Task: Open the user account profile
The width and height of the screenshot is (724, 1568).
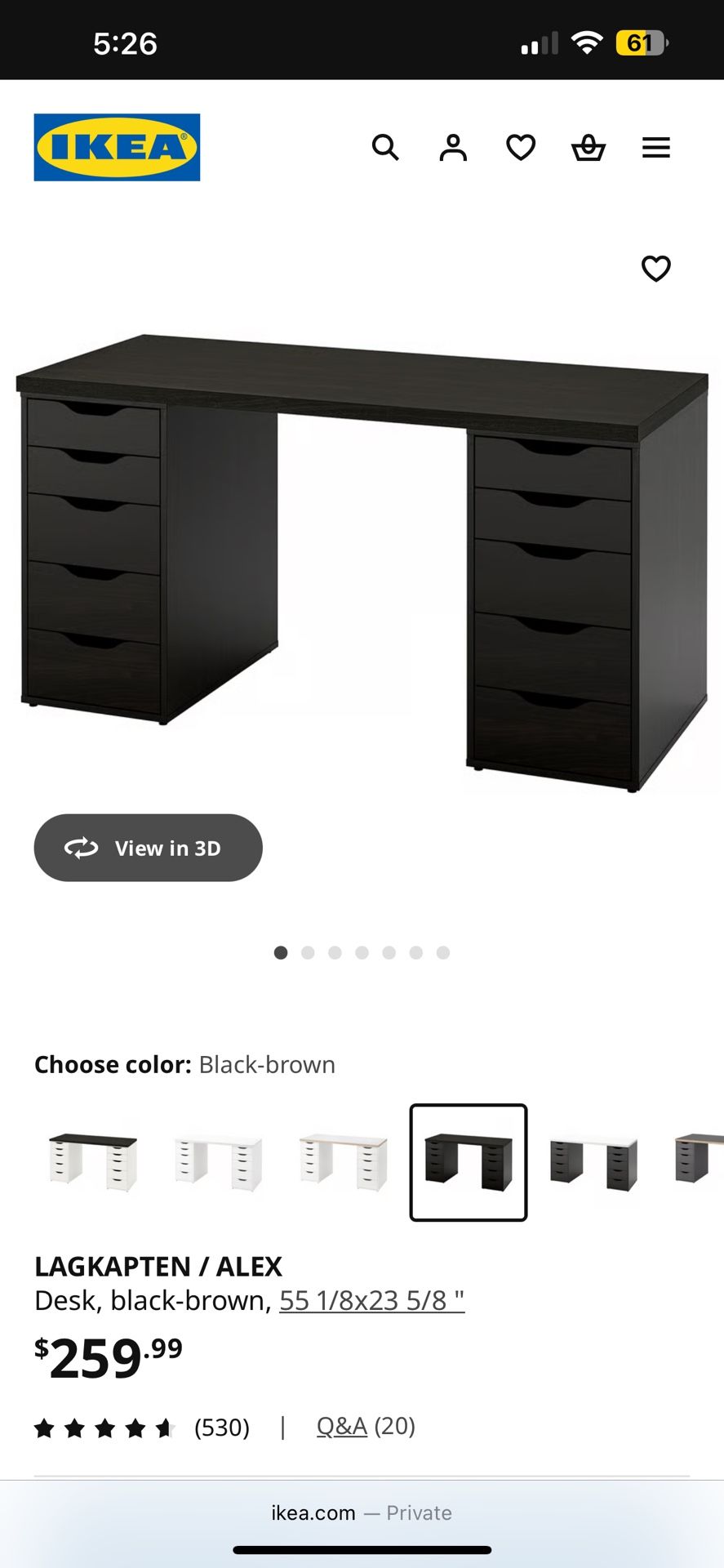Action: click(453, 148)
